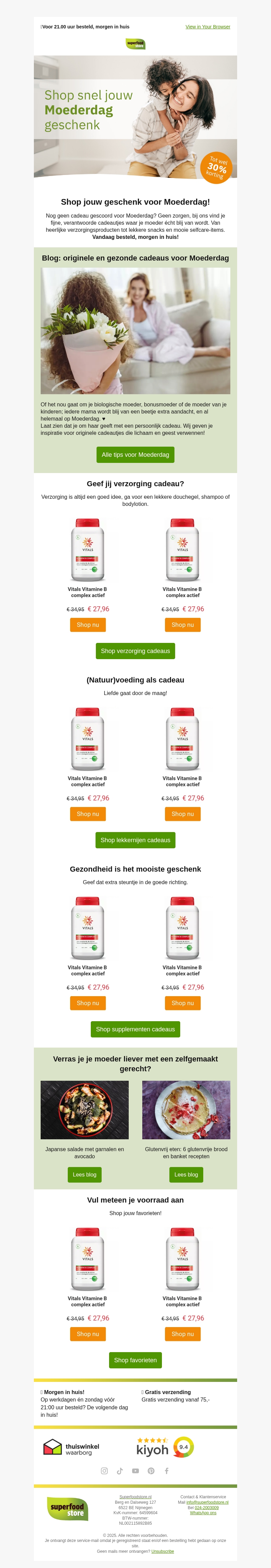Visit the YouTube channel icon
Screen dimensions: 271x1568
(x=135, y=1471)
